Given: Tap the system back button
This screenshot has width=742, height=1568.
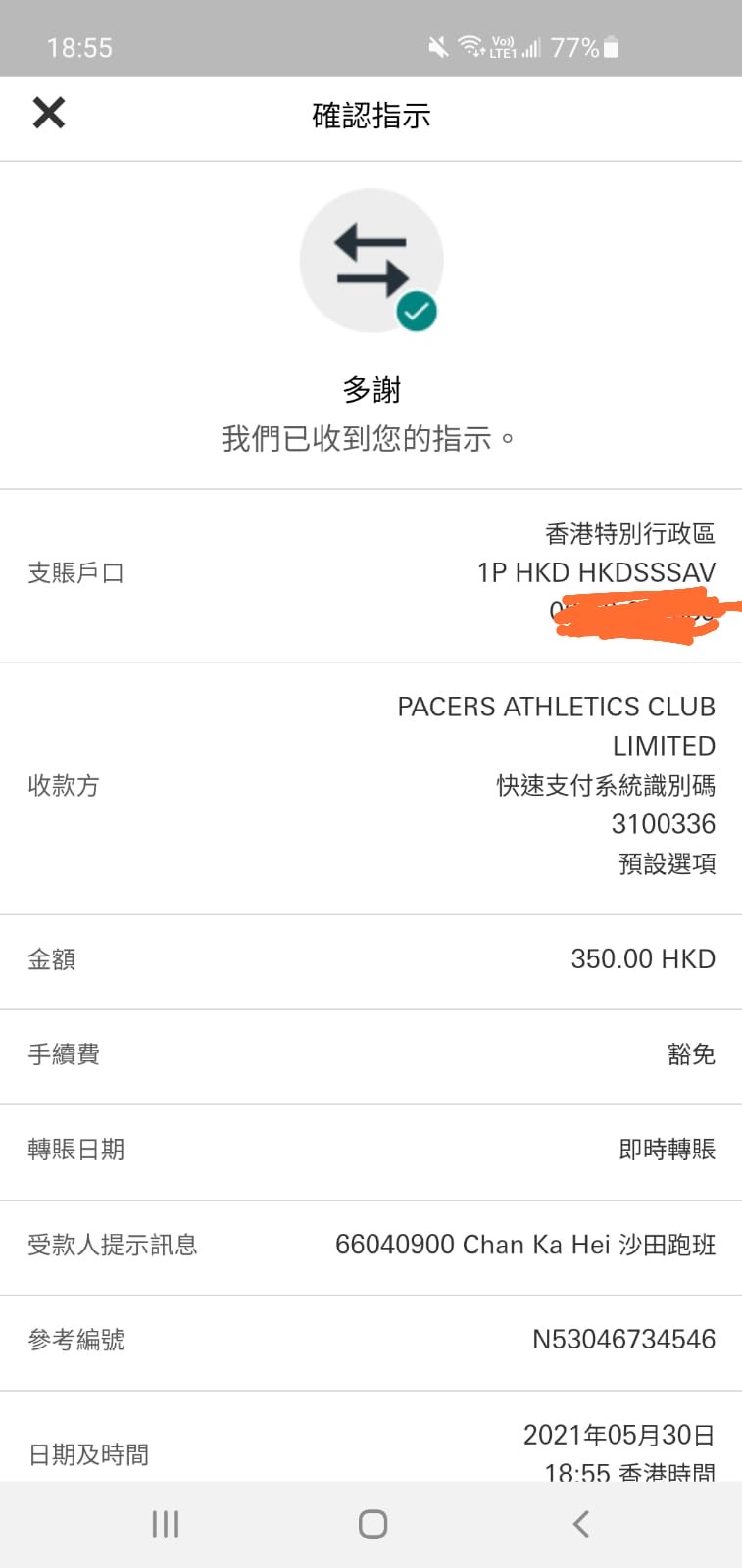Looking at the screenshot, I should 580,1523.
